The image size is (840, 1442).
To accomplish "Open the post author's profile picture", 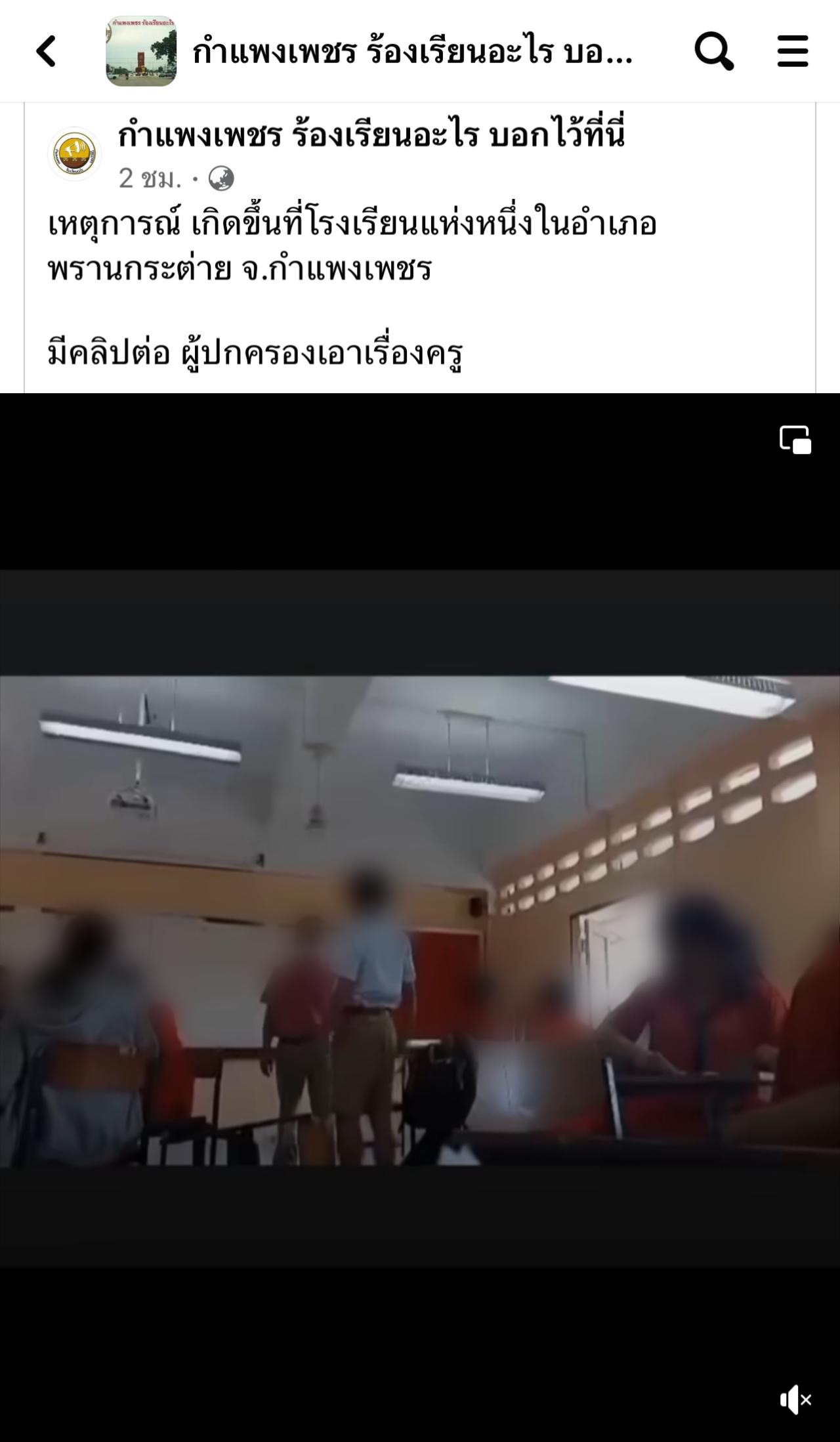I will tap(75, 154).
